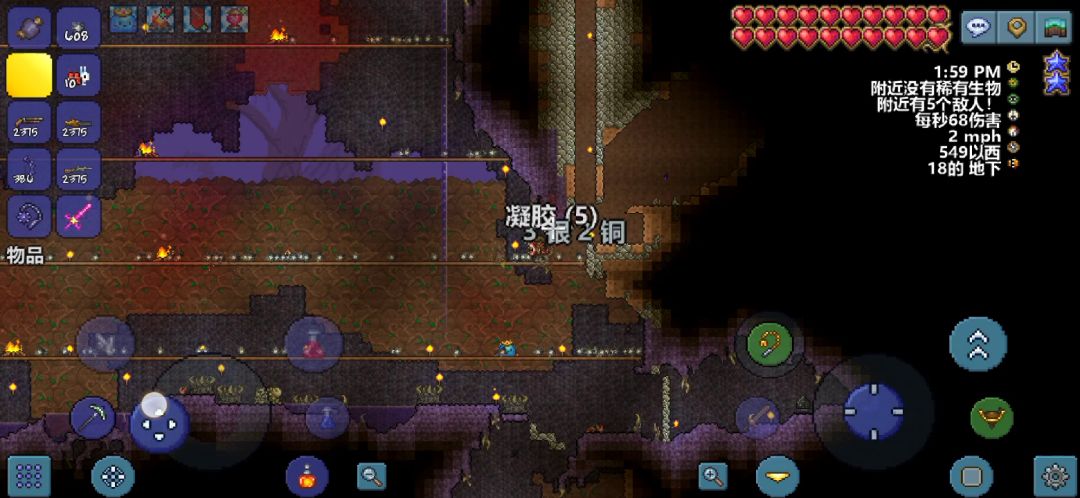Tap the yellow down-arrow drop button
The width and height of the screenshot is (1080, 498).
(x=777, y=476)
